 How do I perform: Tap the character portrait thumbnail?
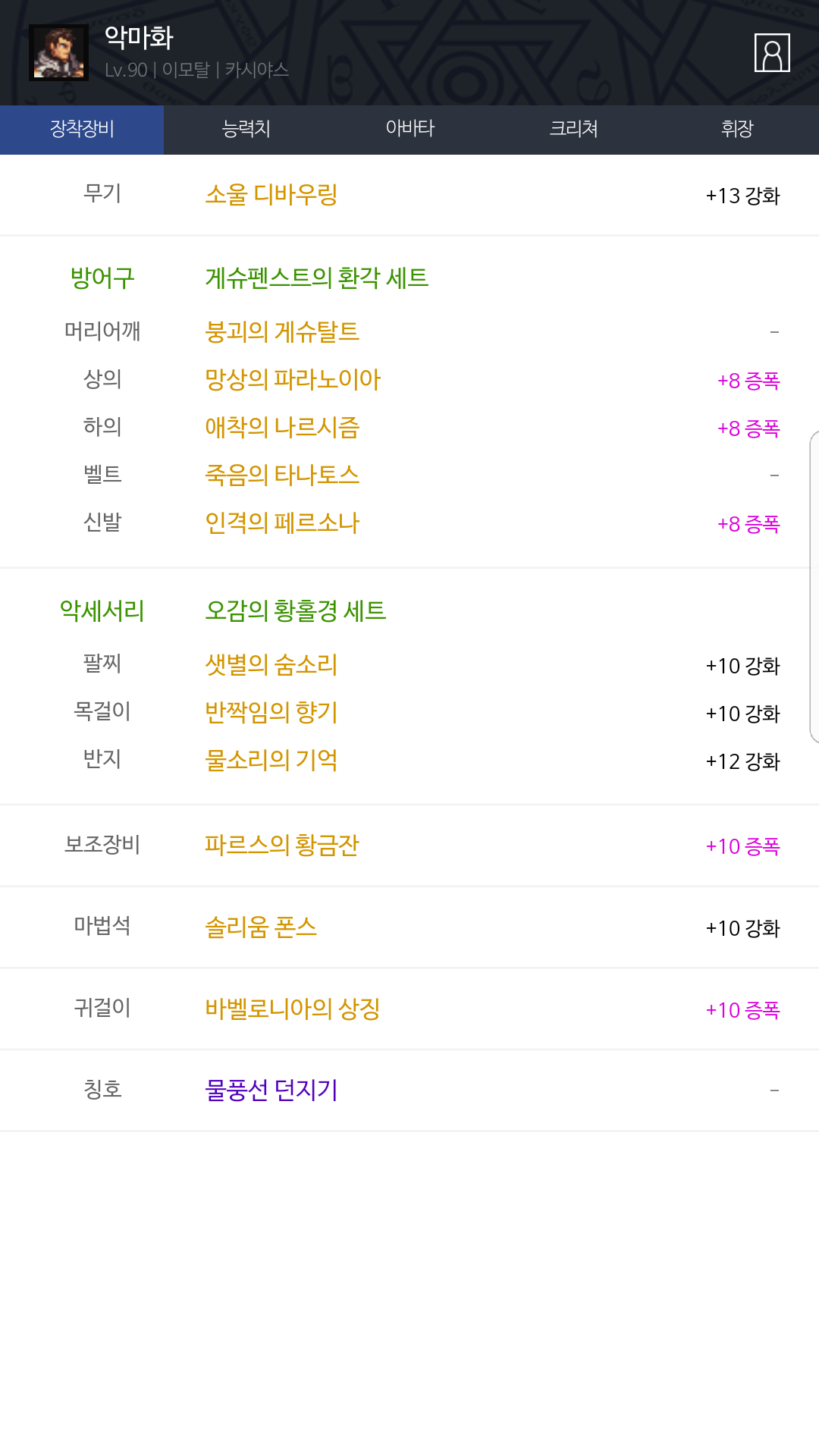[58, 52]
